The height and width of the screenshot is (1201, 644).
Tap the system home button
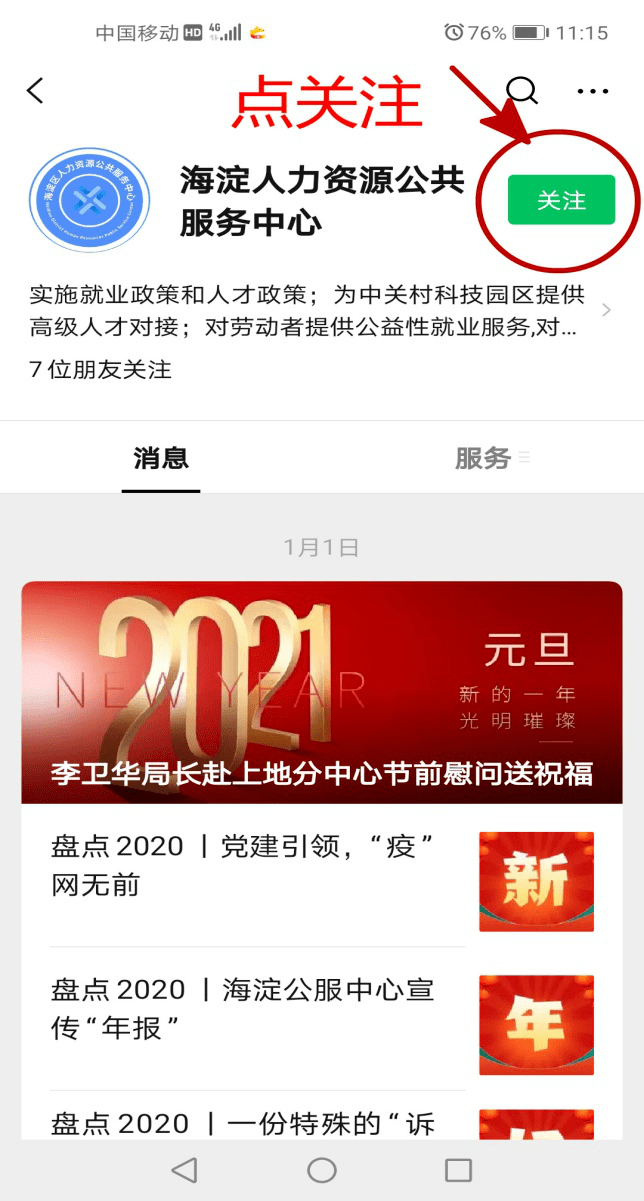[x=322, y=1170]
